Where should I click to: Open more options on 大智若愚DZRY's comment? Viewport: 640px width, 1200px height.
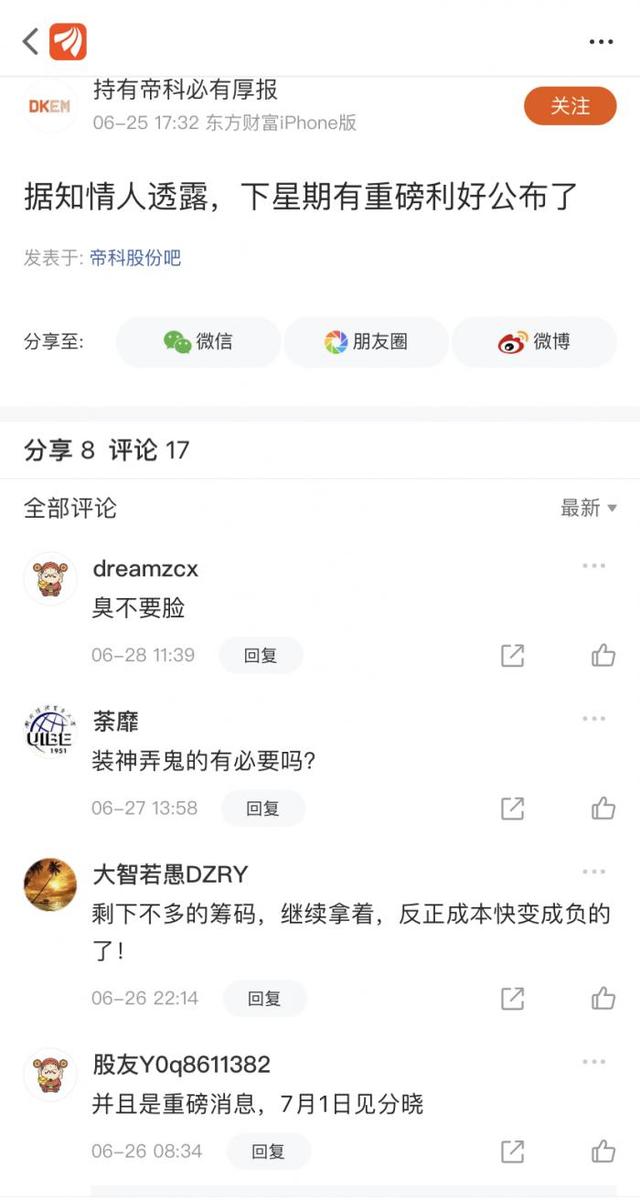tap(594, 872)
